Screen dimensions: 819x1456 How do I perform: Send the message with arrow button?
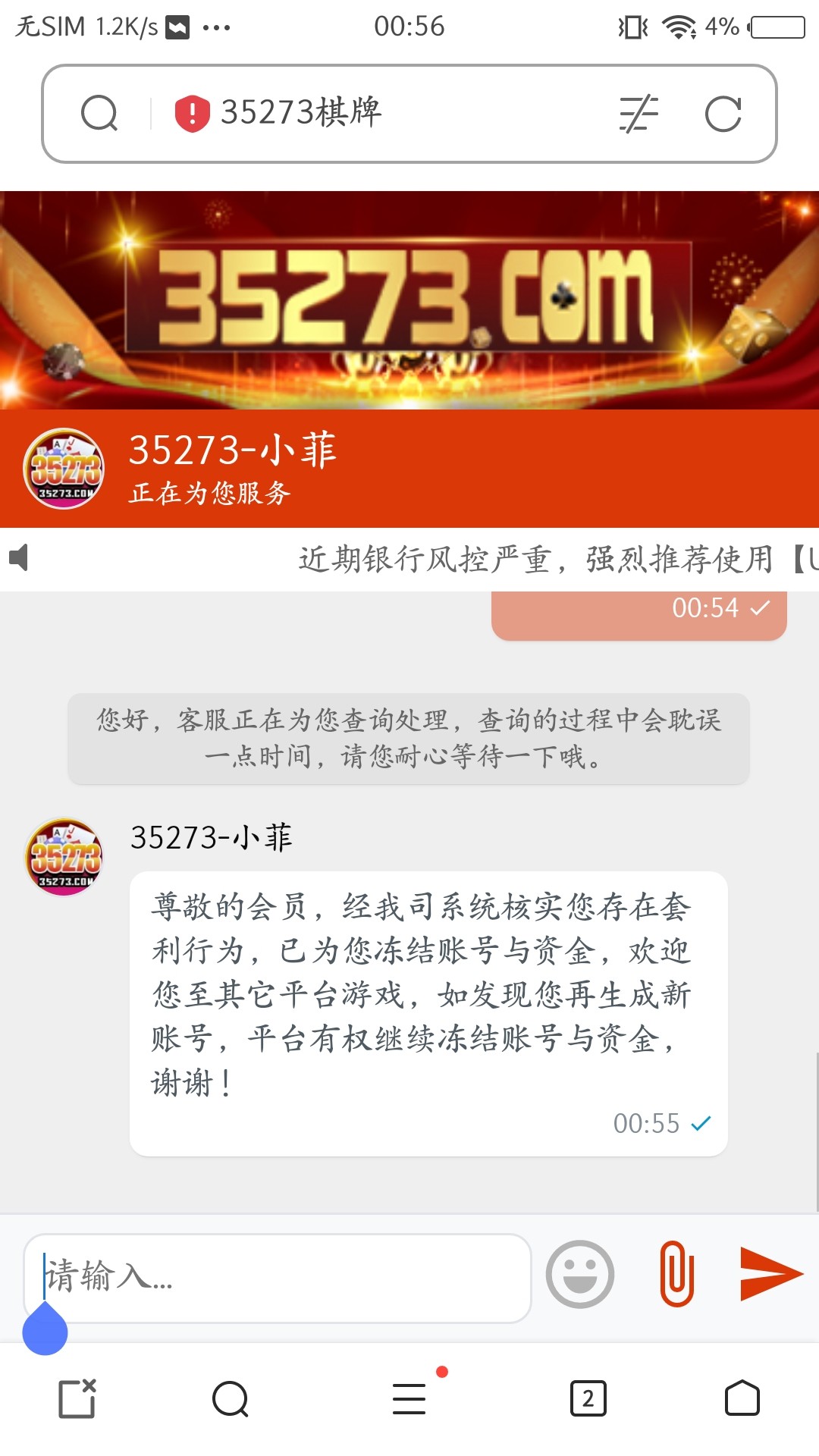pos(770,1274)
